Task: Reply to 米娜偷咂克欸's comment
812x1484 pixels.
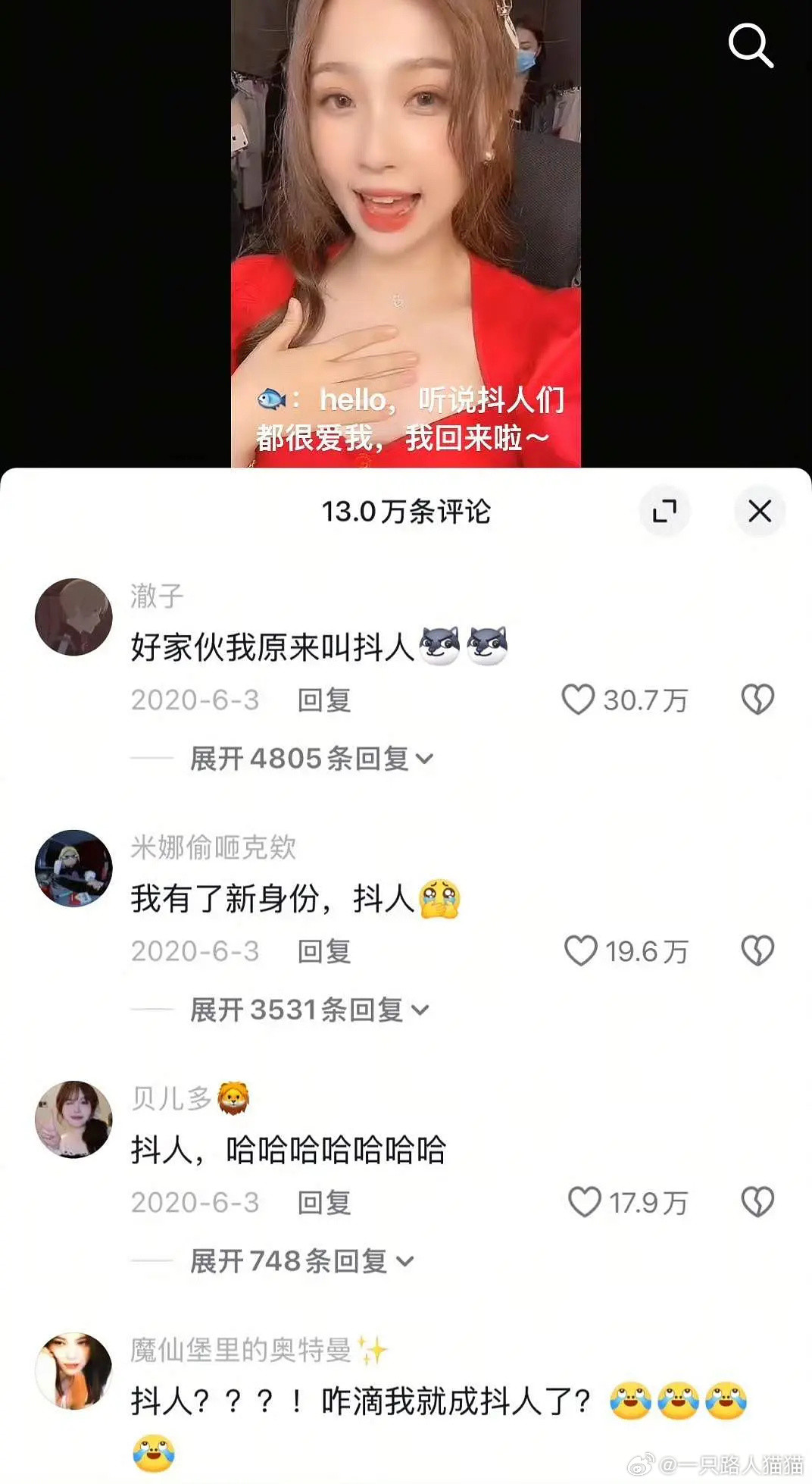Action: [x=323, y=952]
